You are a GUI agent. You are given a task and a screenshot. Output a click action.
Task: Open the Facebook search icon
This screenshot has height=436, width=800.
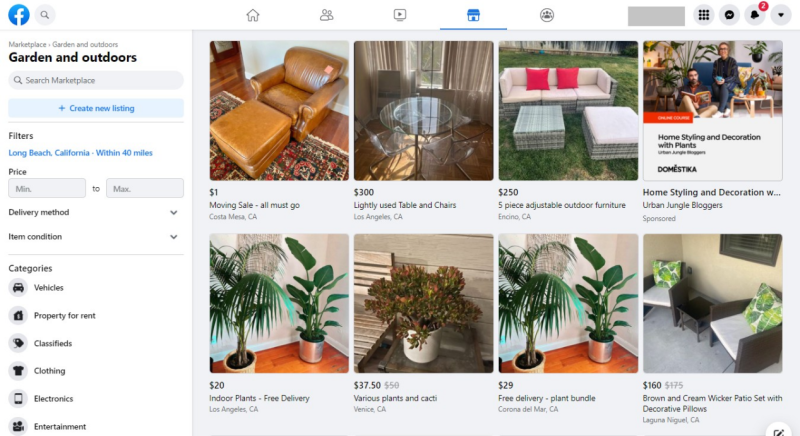(x=46, y=15)
